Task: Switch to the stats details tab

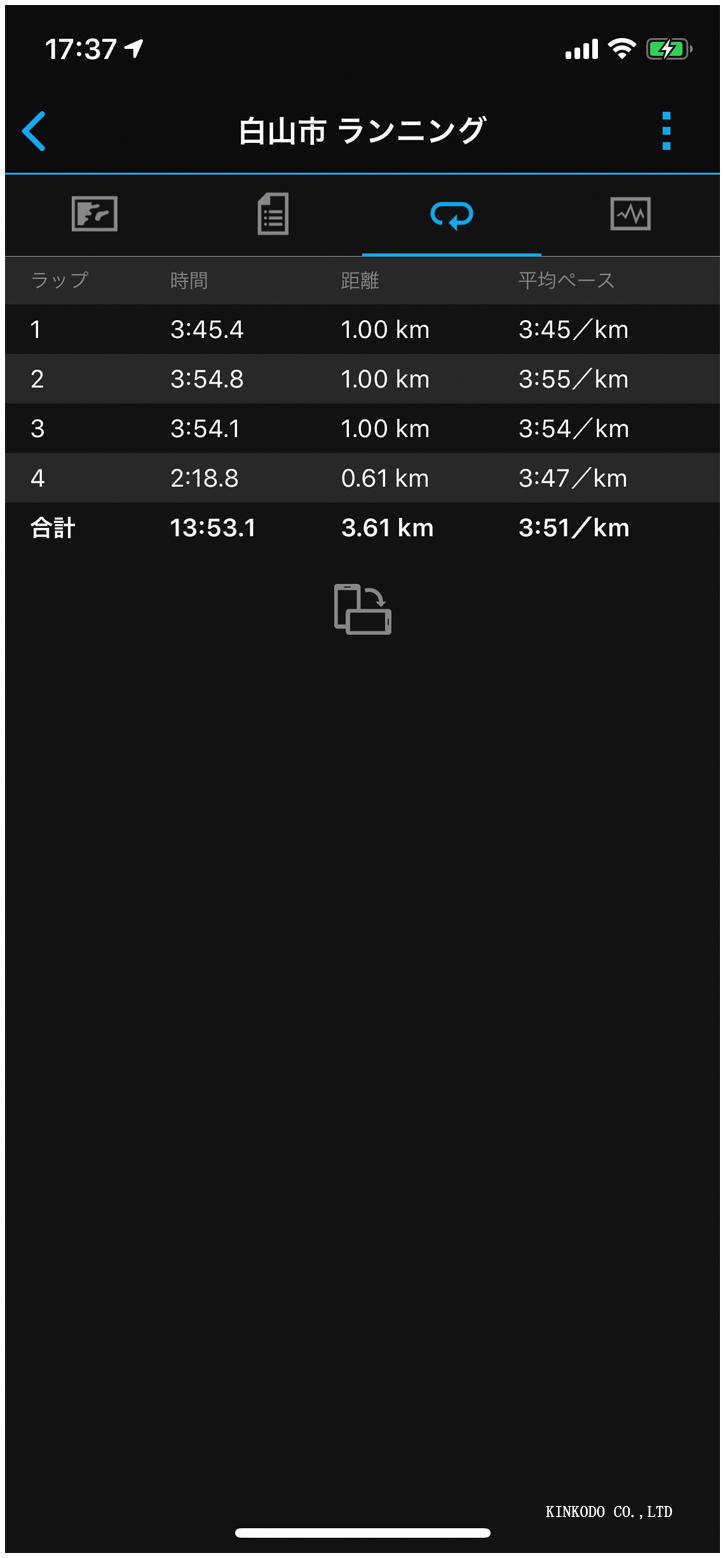Action: (273, 214)
